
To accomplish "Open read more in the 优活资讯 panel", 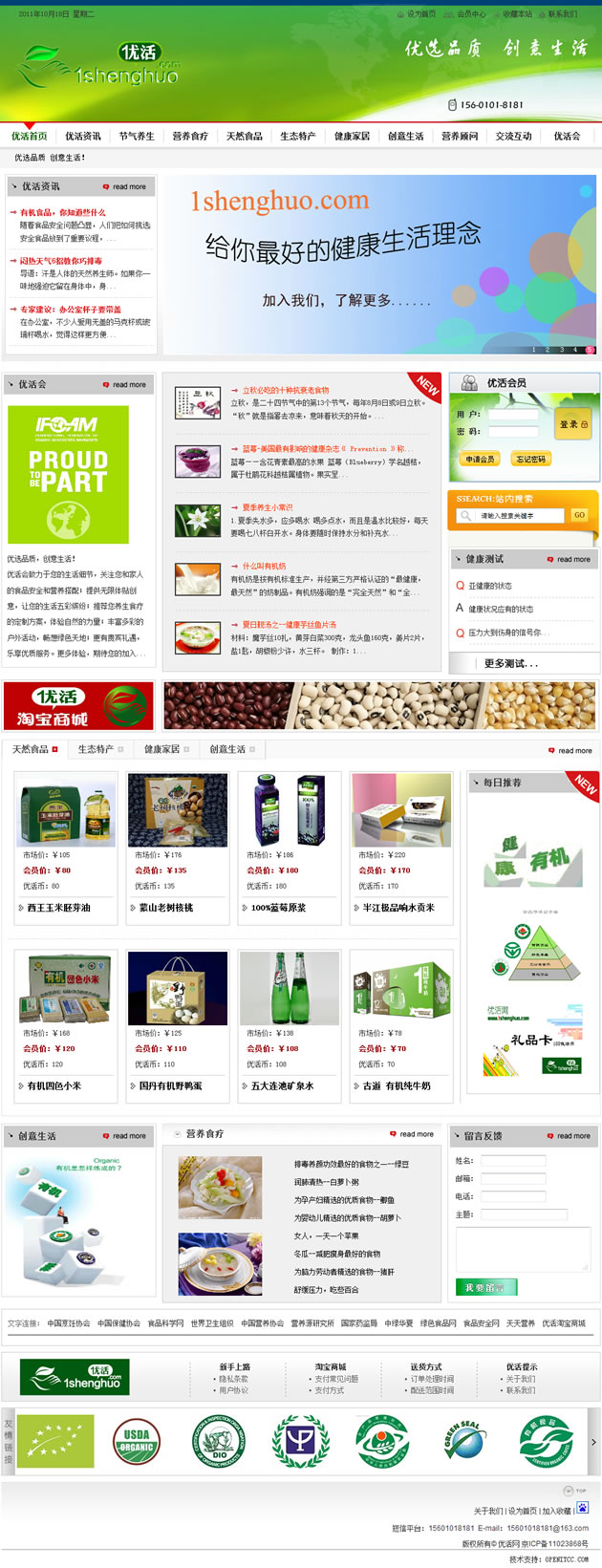I will [x=125, y=186].
